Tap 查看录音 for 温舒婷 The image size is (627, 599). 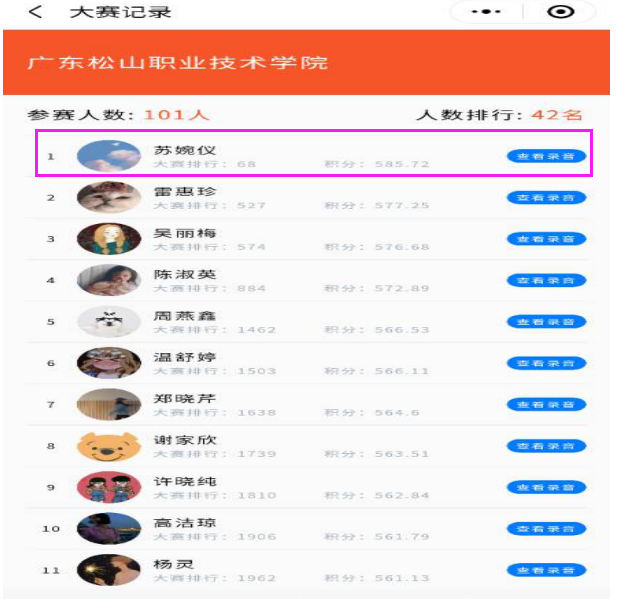pyautogui.click(x=546, y=363)
